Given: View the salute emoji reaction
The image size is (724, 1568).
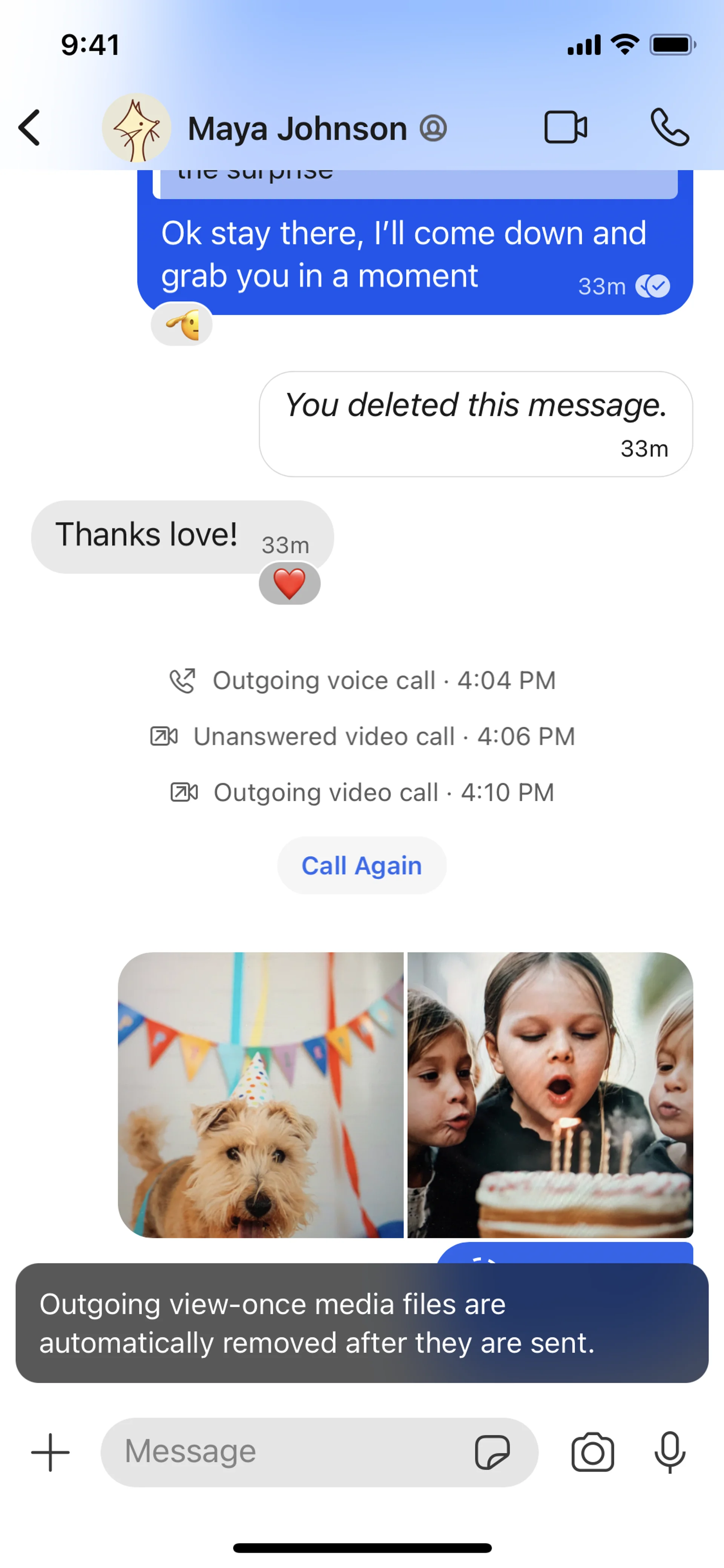Looking at the screenshot, I should coord(182,324).
